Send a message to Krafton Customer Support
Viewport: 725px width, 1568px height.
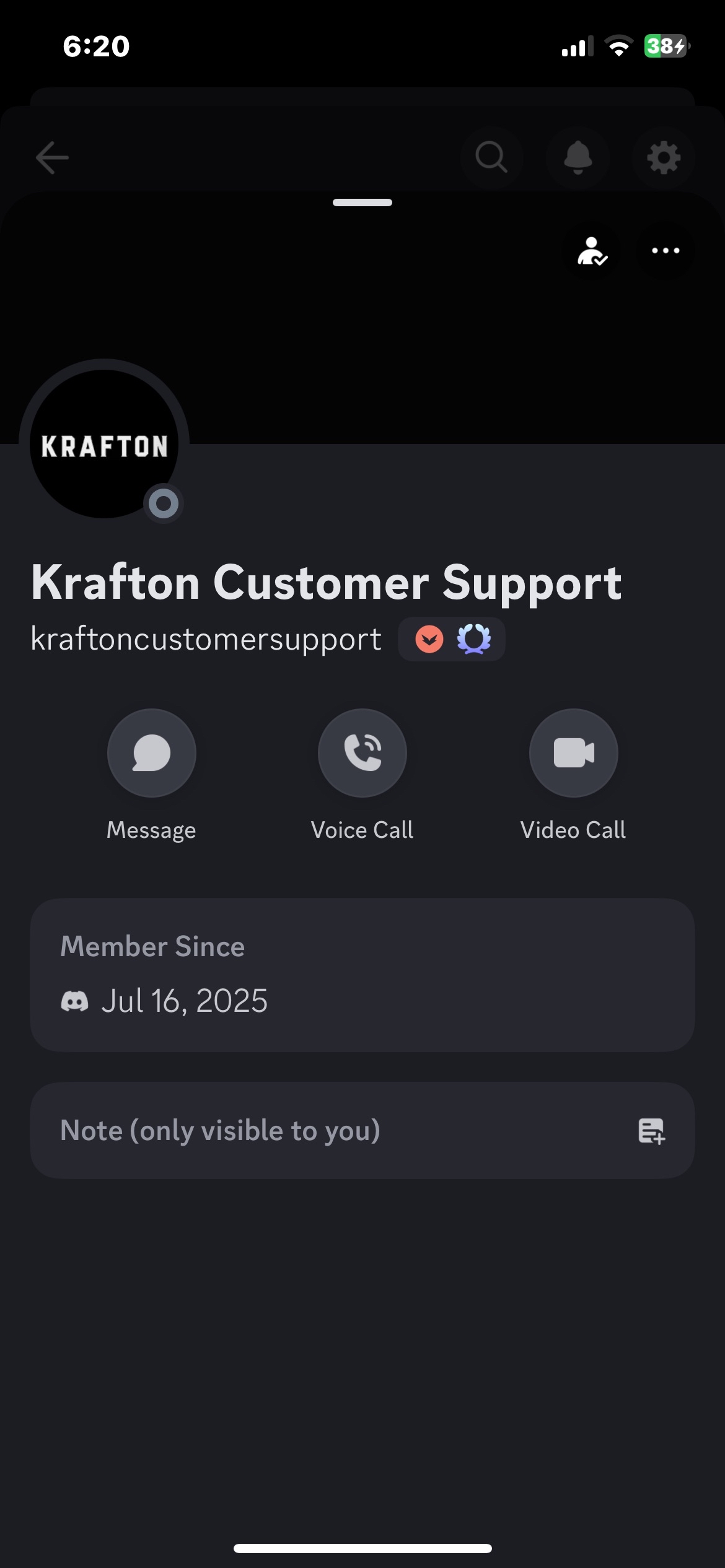coord(151,752)
